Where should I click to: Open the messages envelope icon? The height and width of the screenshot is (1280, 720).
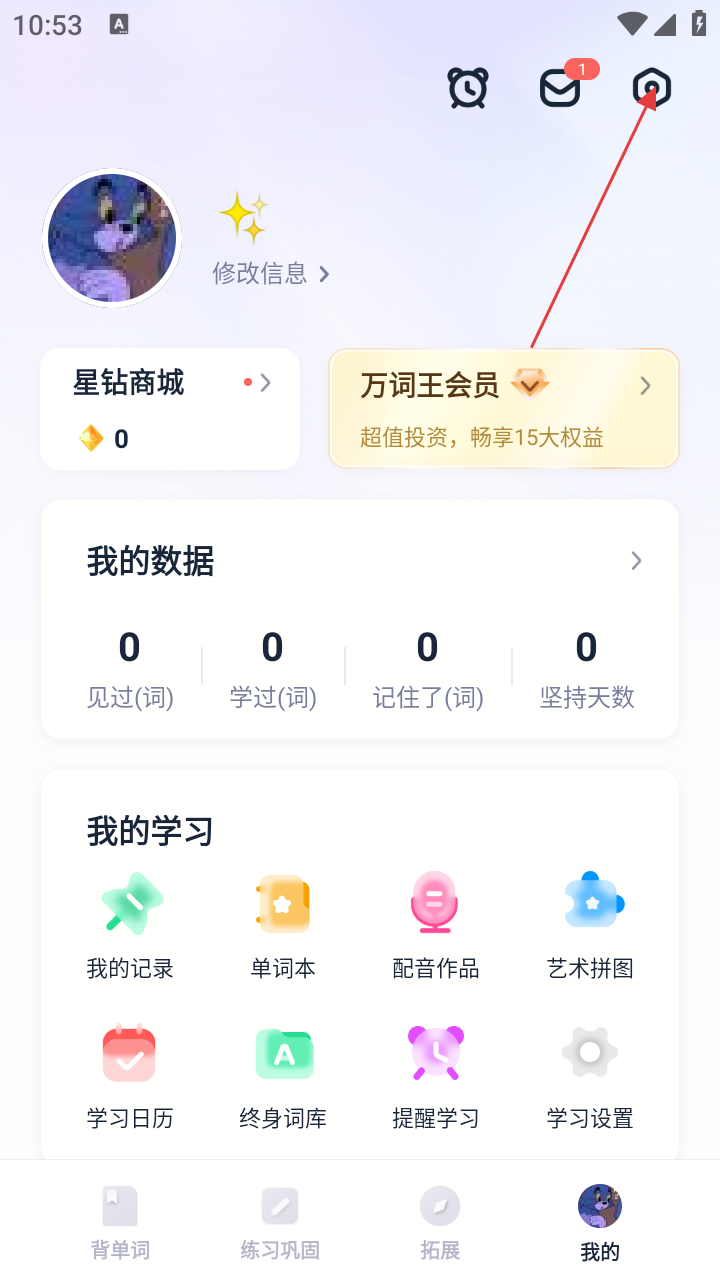point(560,89)
